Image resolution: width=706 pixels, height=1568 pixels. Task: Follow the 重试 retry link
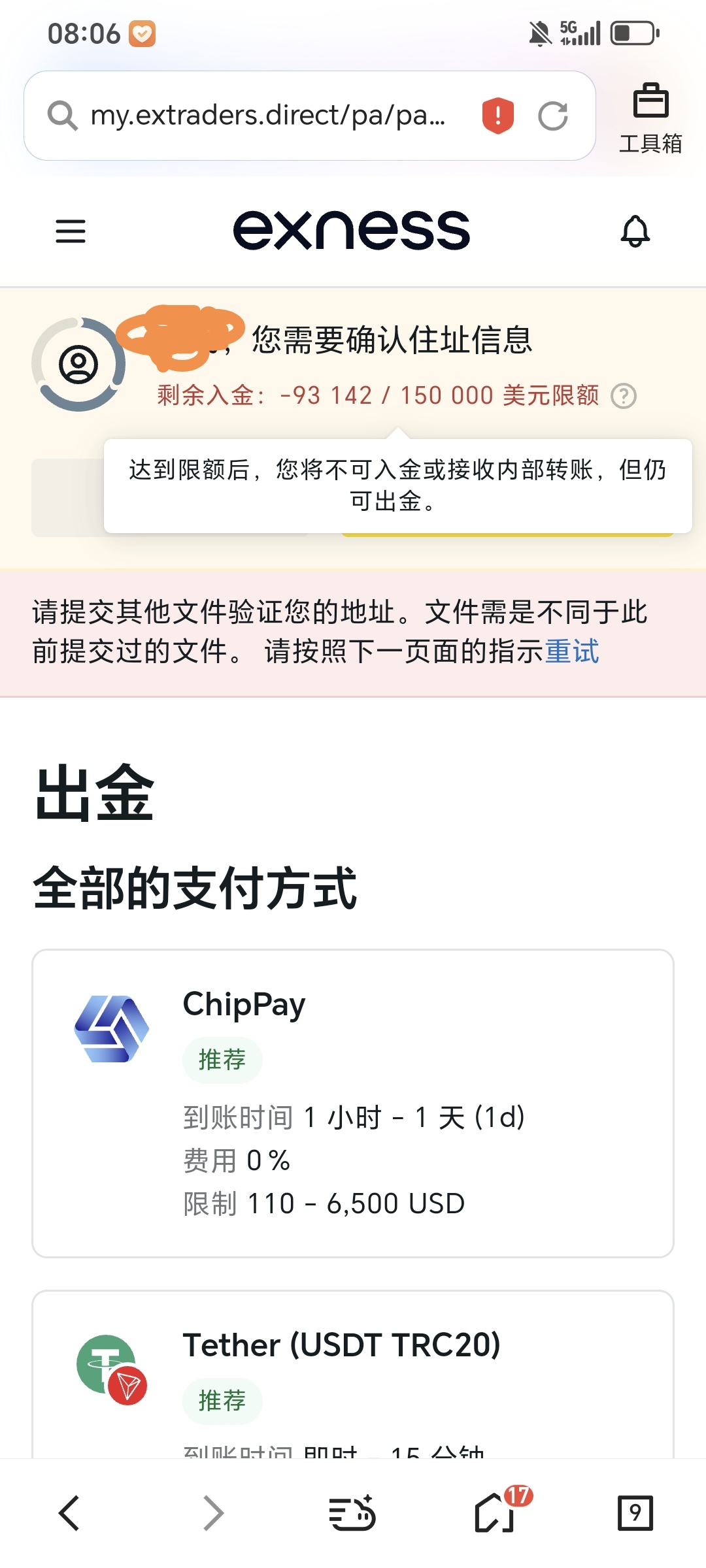pos(572,651)
